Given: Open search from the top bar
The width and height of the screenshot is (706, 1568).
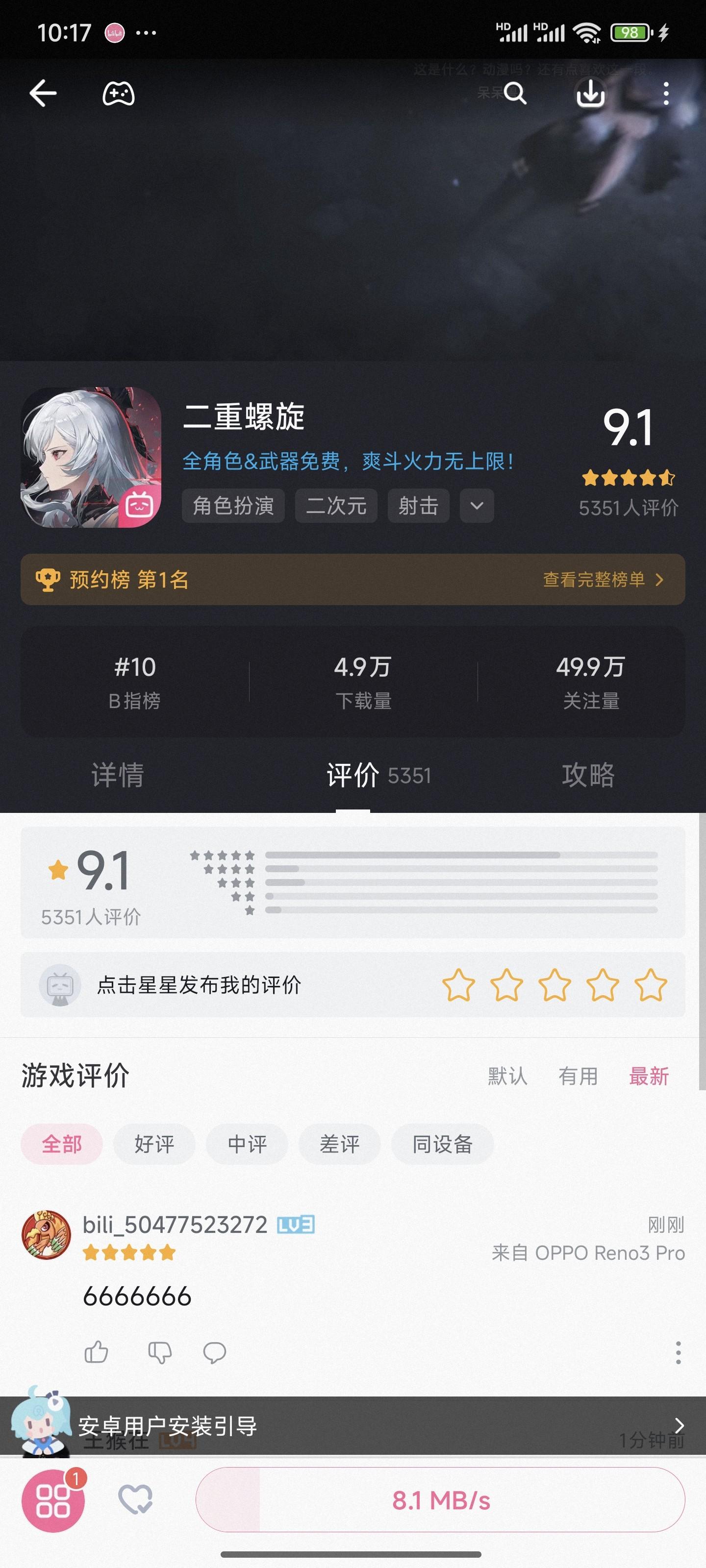Looking at the screenshot, I should pos(515,94).
